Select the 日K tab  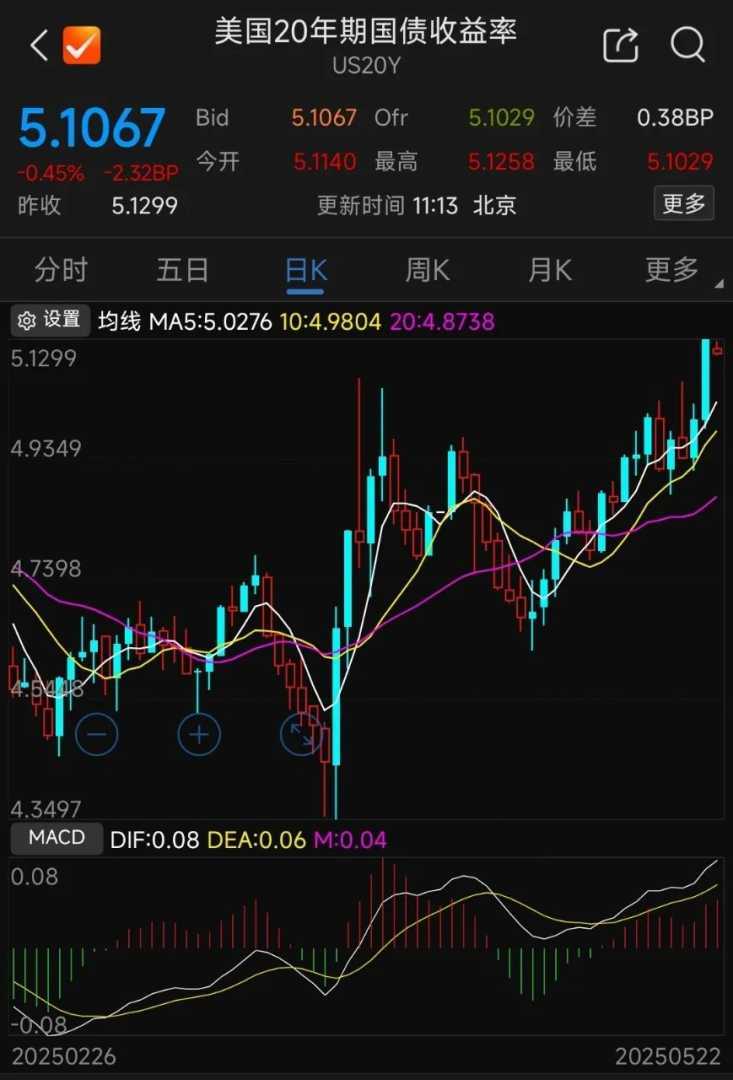point(305,270)
